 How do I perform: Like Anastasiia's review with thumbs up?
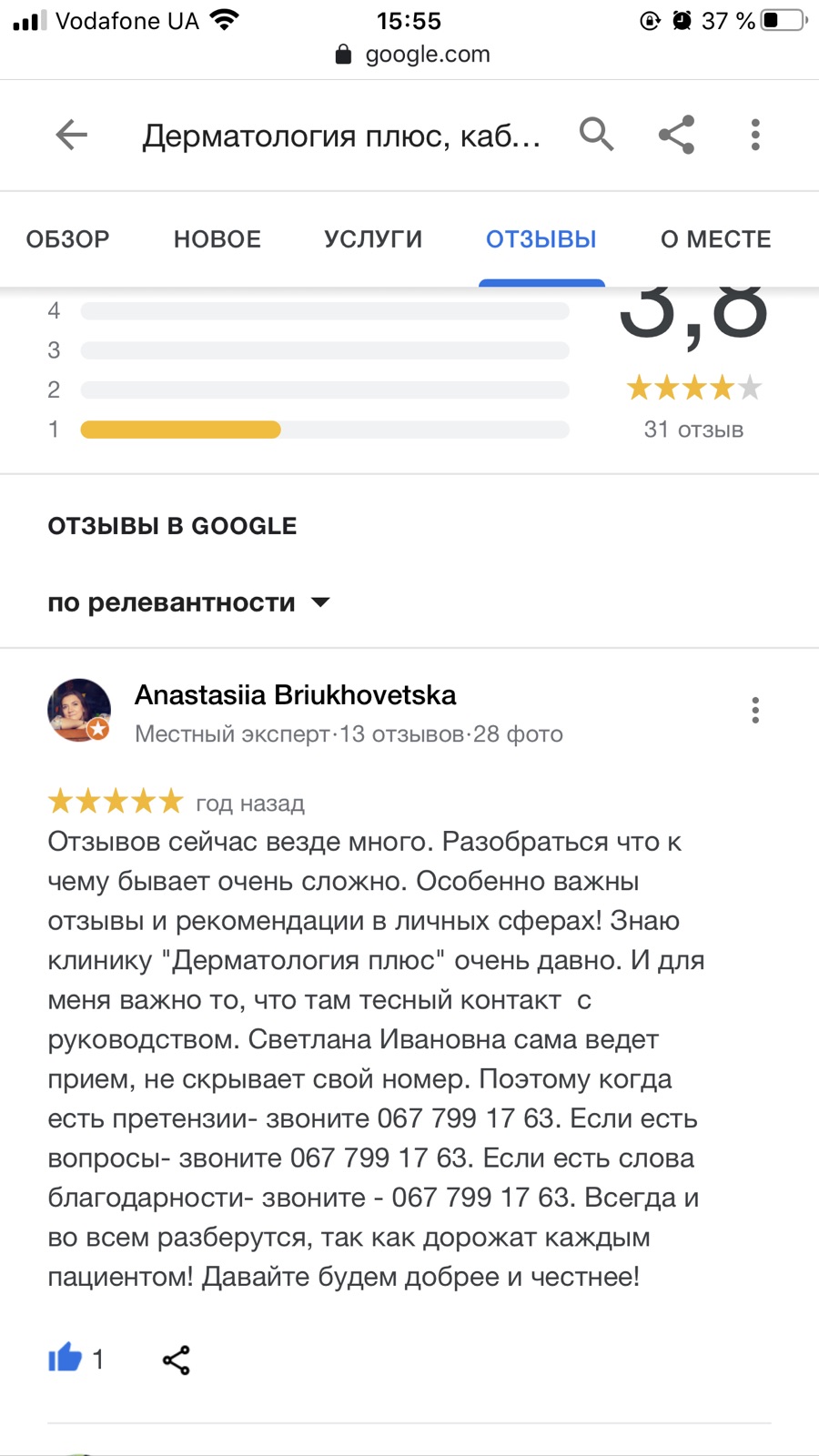point(66,1359)
